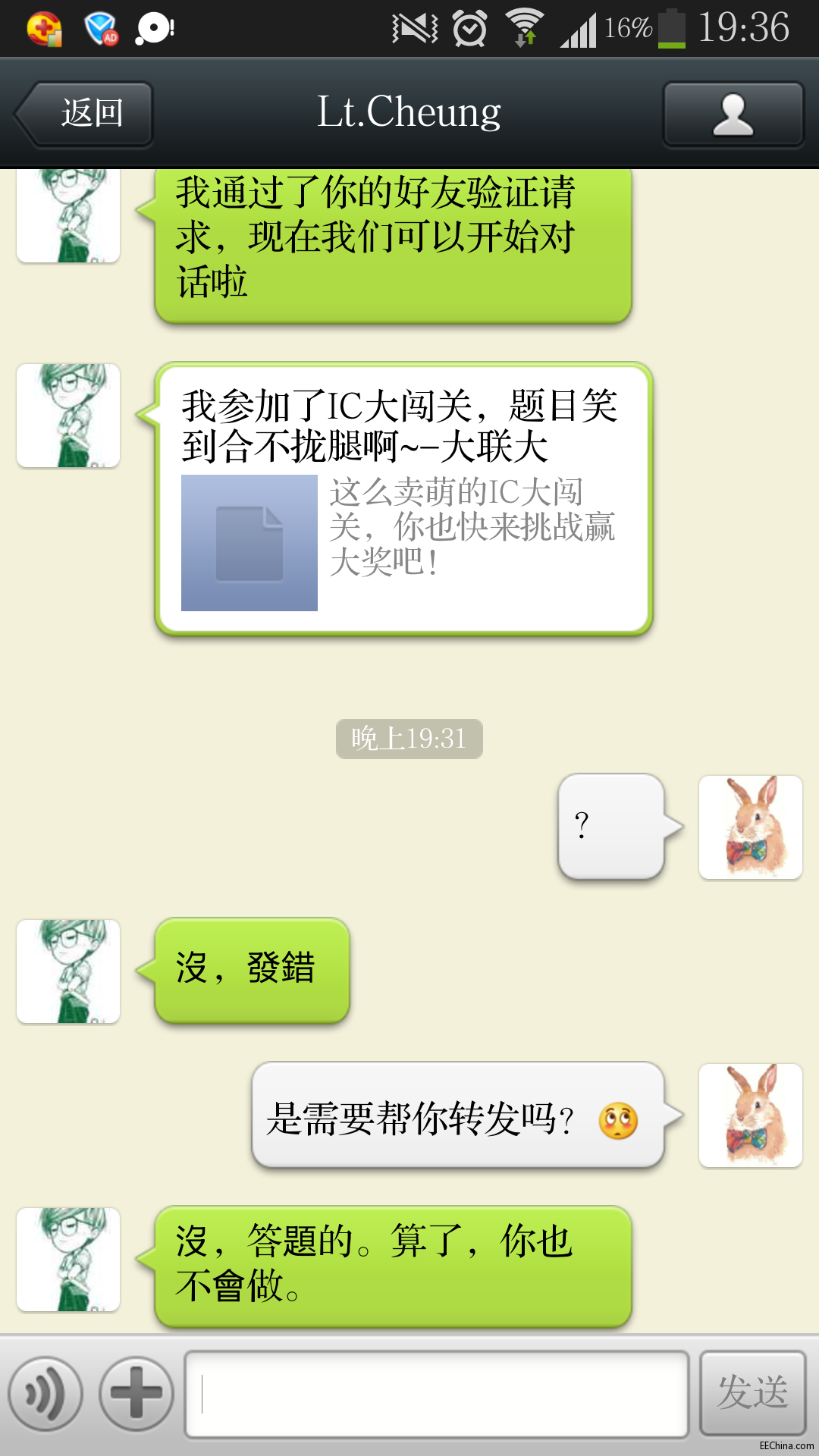Open Lt.Cheung's contact profile icon
Viewport: 819px width, 1456px height.
coord(733,115)
